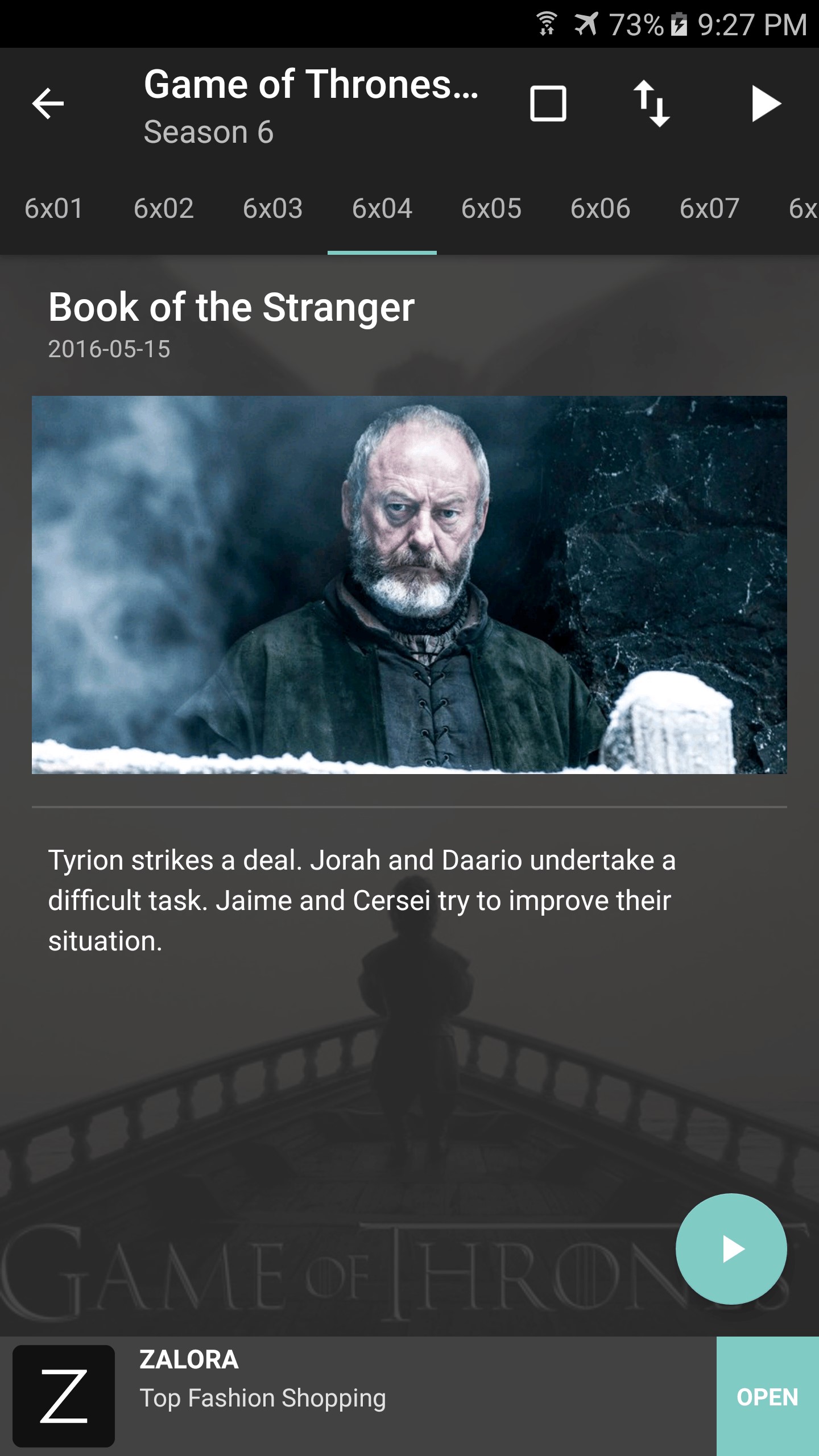
Task: Switch to the 6x02 episode tab
Action: [164, 209]
